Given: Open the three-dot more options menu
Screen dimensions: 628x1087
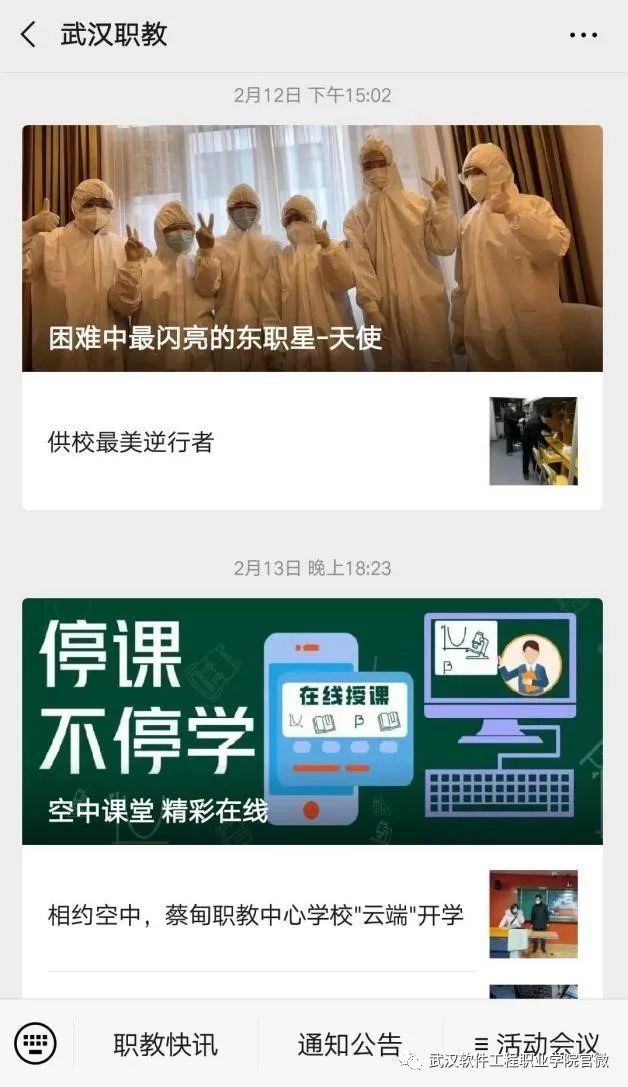Looking at the screenshot, I should [583, 35].
